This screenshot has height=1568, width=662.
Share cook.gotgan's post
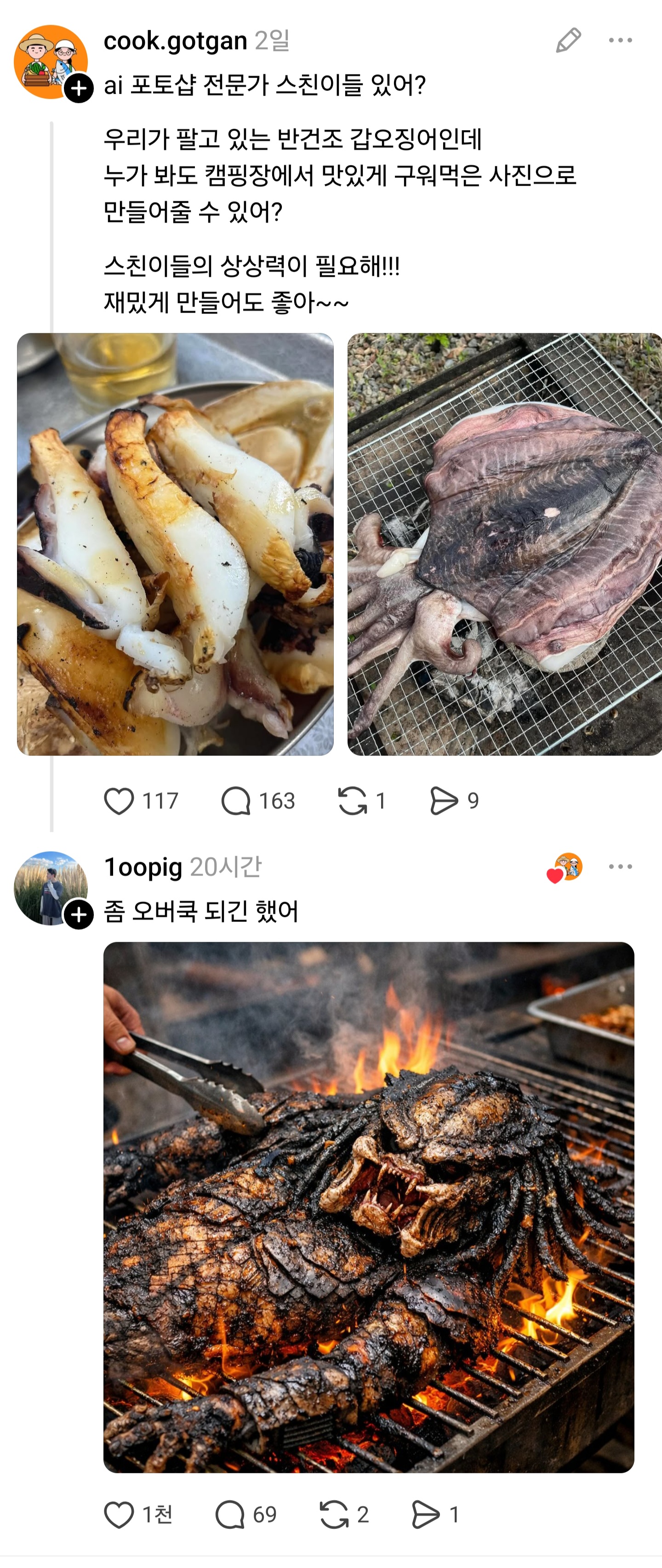coord(444,801)
